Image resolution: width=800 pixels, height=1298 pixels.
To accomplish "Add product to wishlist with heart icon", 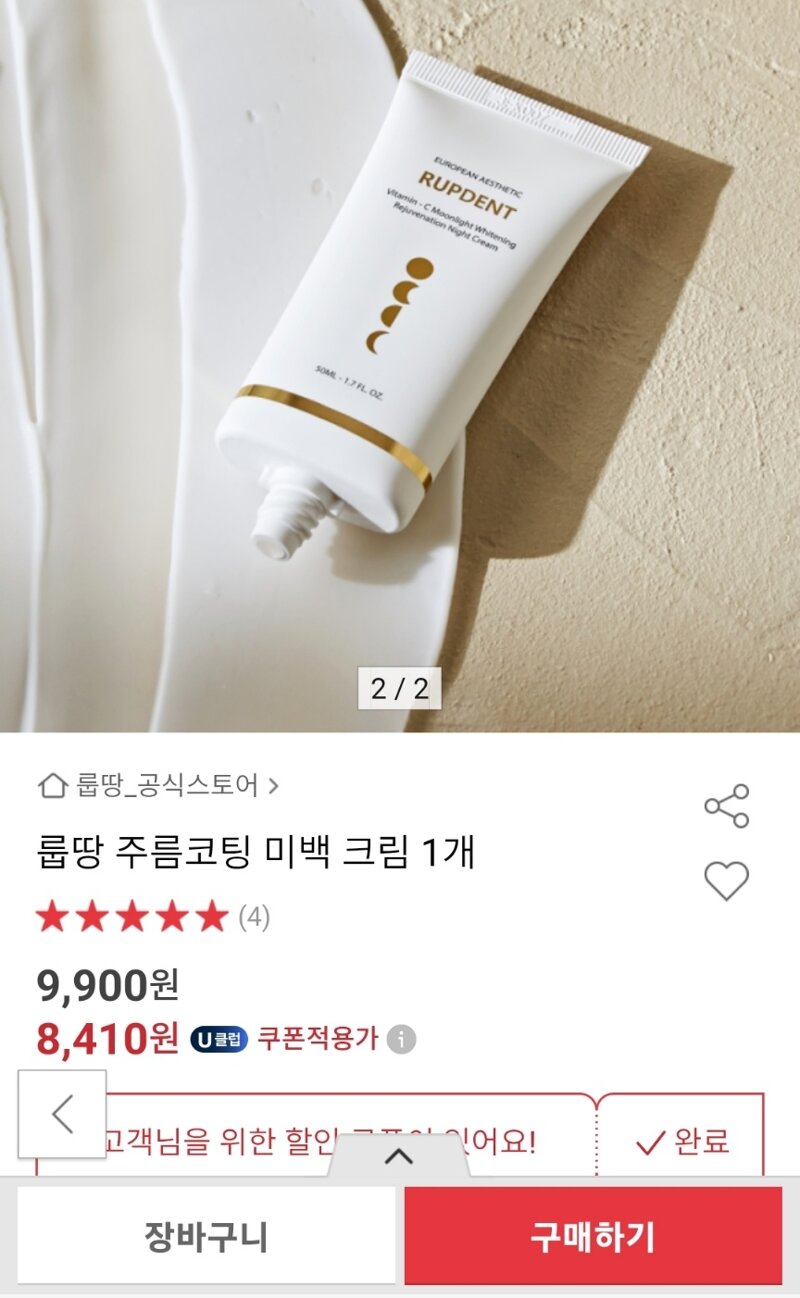I will click(727, 881).
